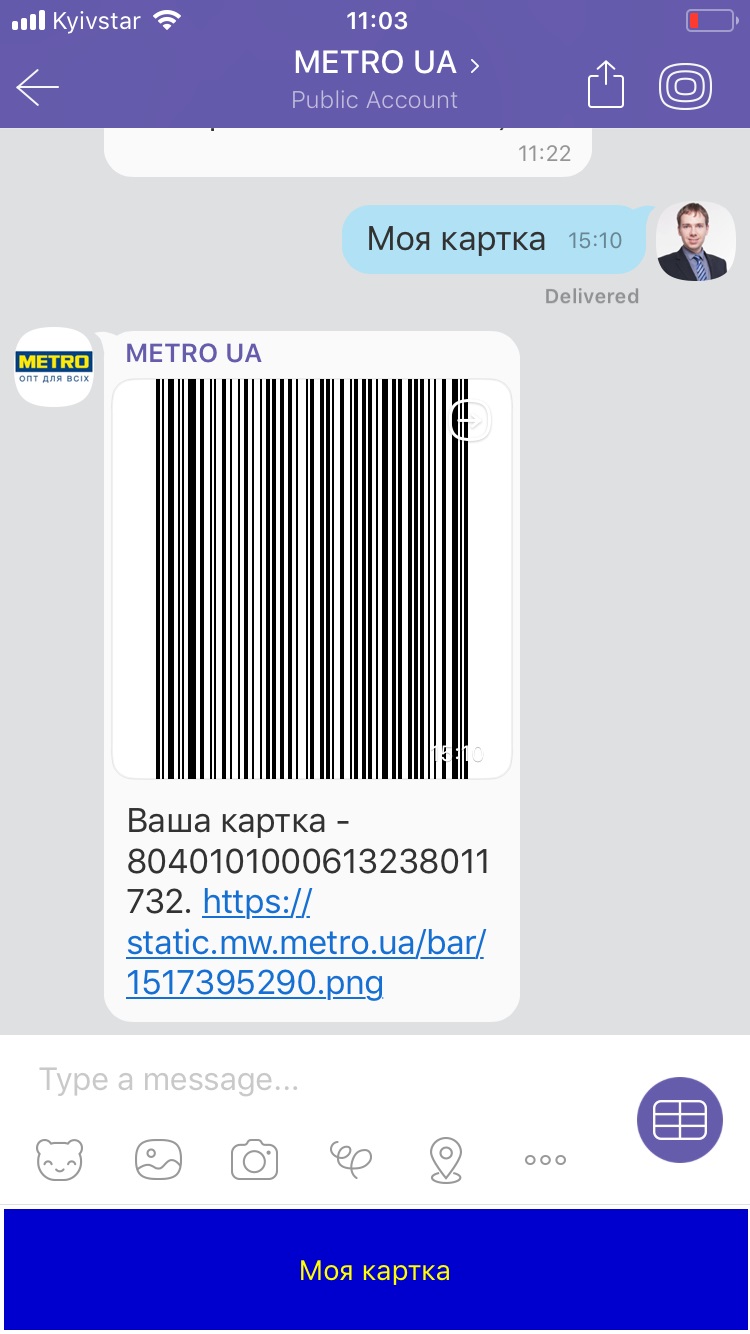Open the sticker menu
This screenshot has height=1334, width=750.
pos(60,1160)
